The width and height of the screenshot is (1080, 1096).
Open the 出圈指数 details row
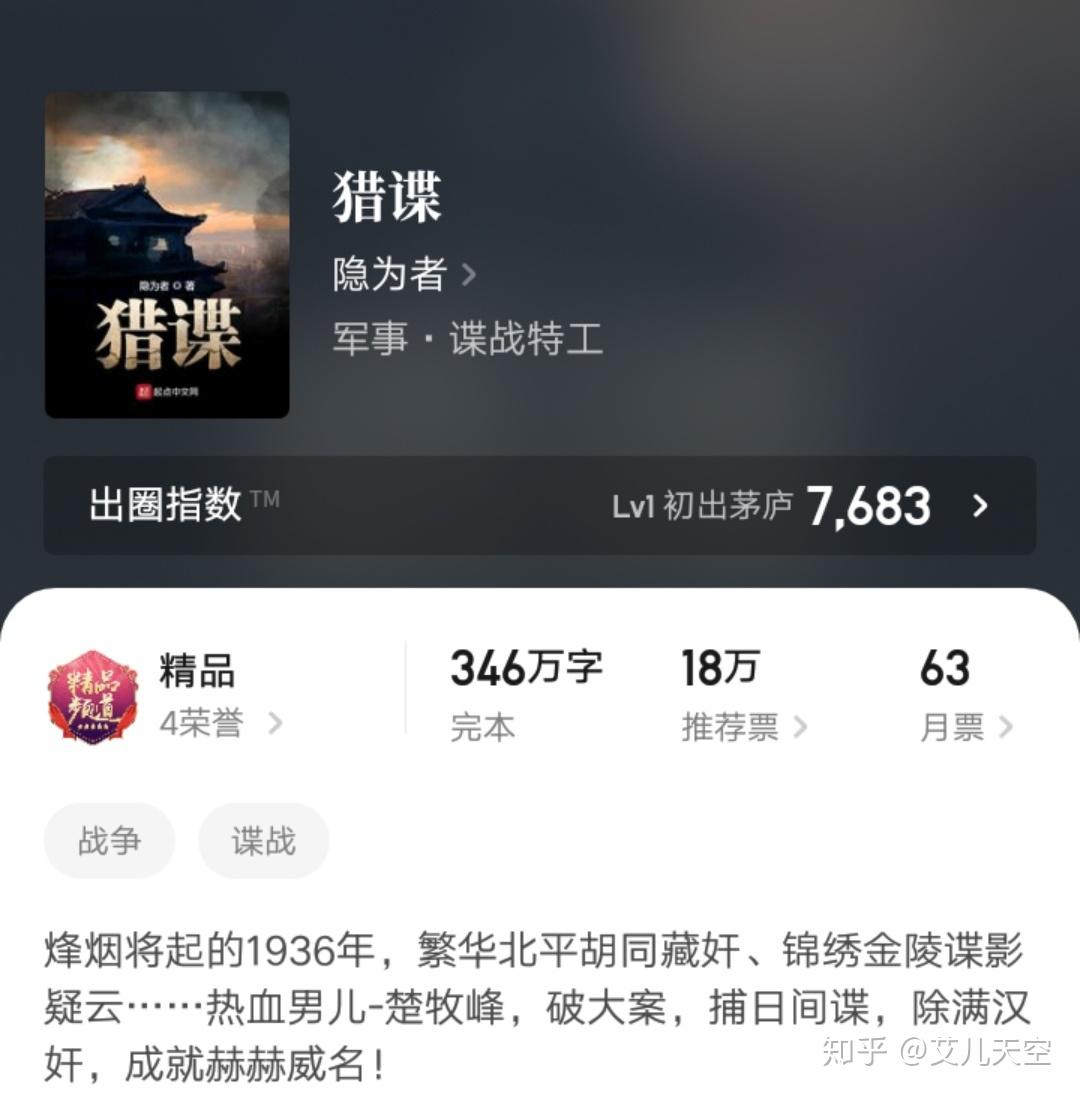[539, 506]
